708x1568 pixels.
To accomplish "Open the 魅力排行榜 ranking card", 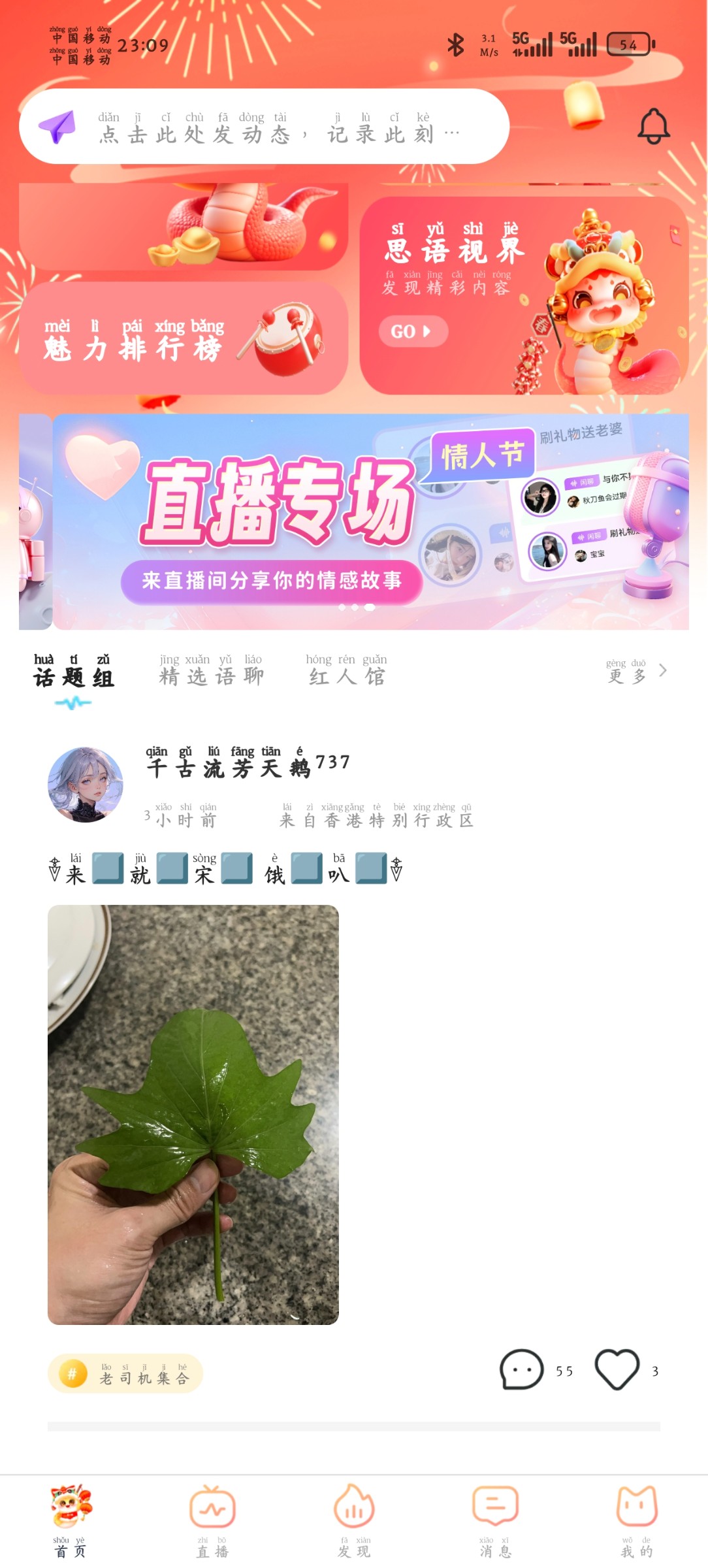I will click(x=184, y=339).
